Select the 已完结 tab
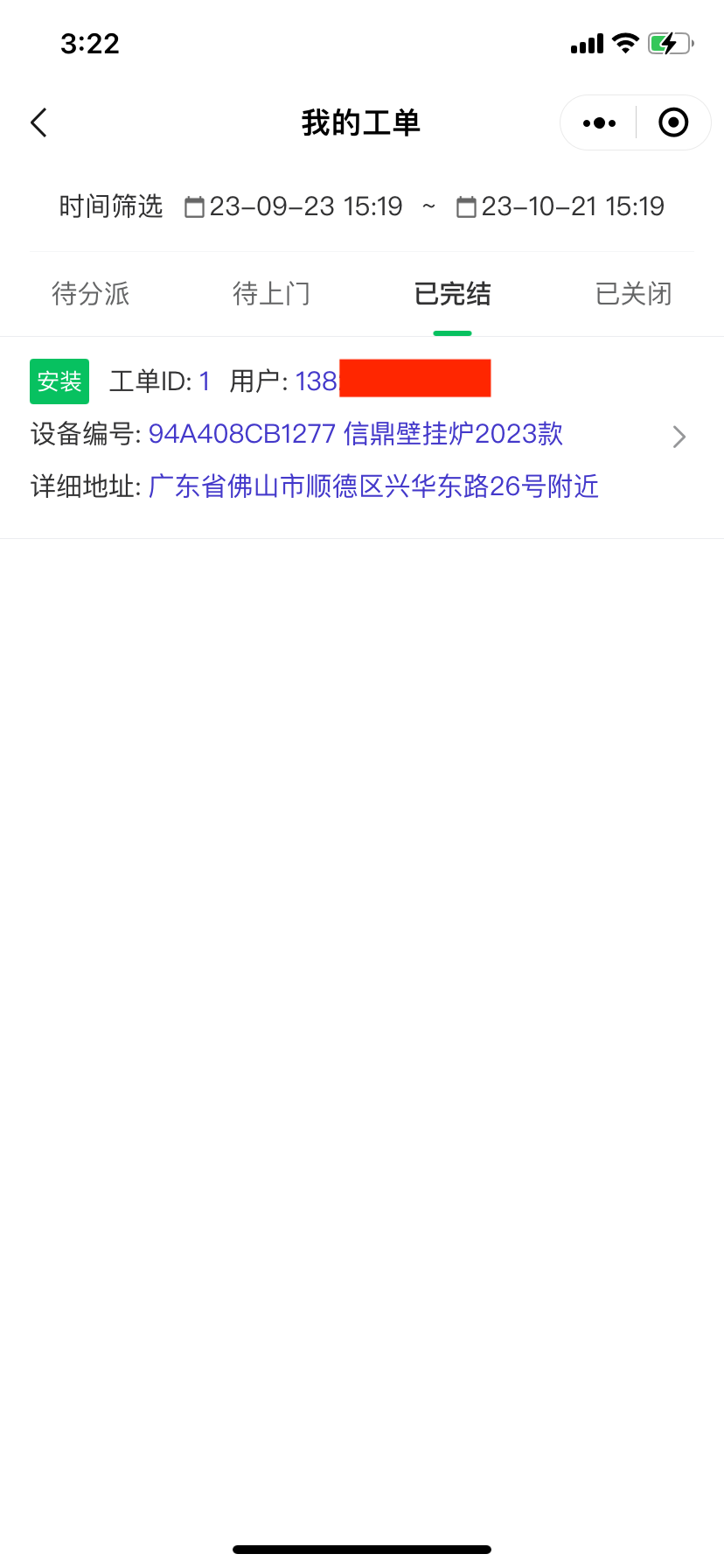The width and height of the screenshot is (724, 1568). click(x=452, y=294)
